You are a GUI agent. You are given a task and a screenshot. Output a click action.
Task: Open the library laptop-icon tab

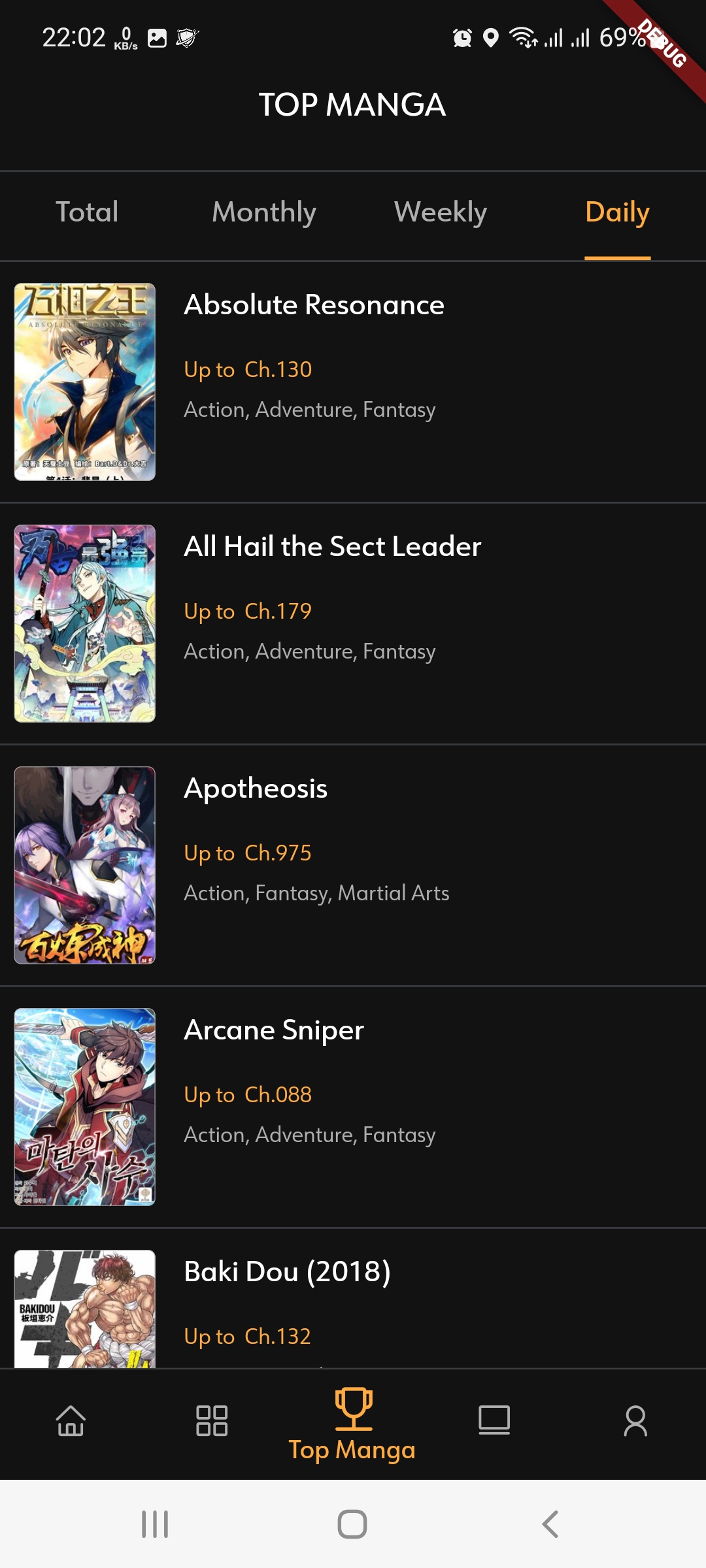(x=494, y=1421)
